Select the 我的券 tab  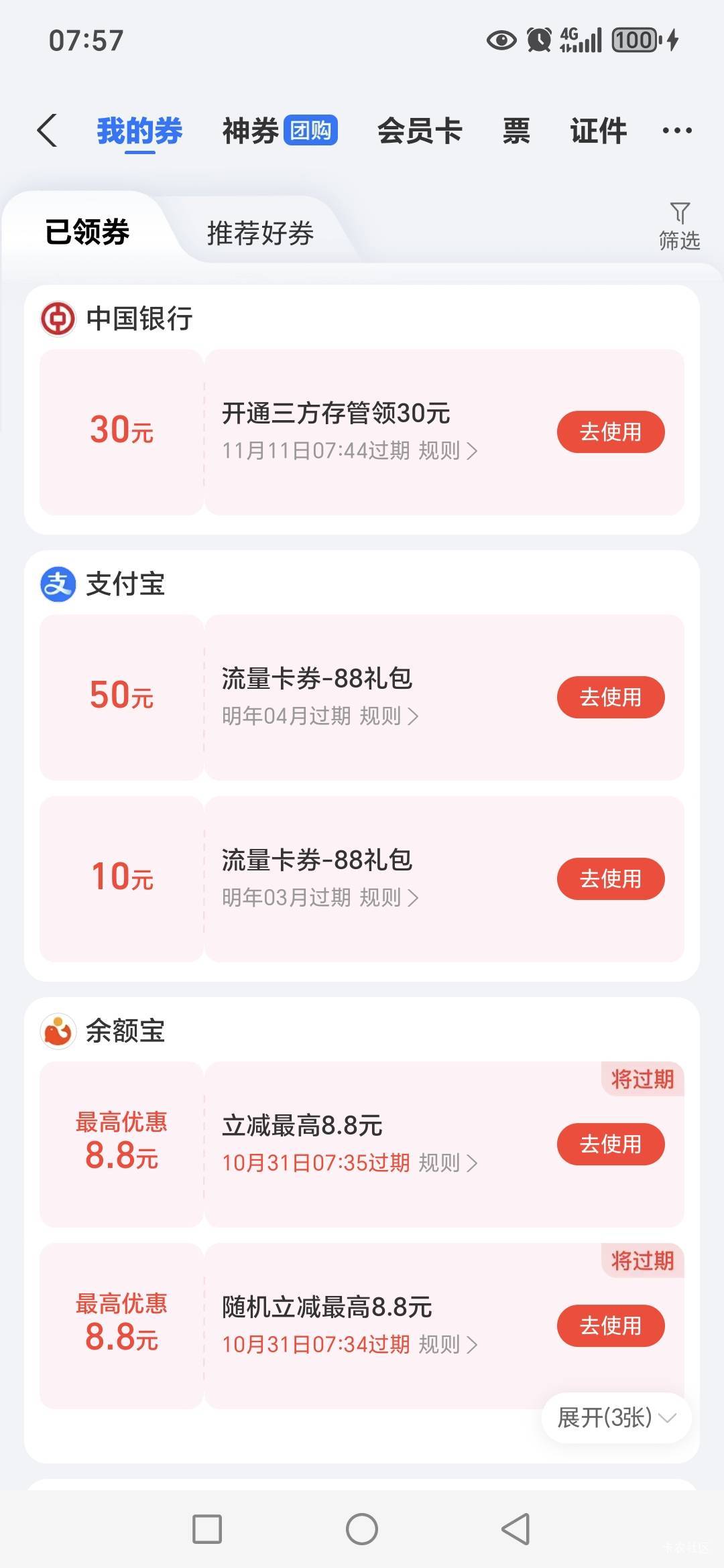coord(139,130)
